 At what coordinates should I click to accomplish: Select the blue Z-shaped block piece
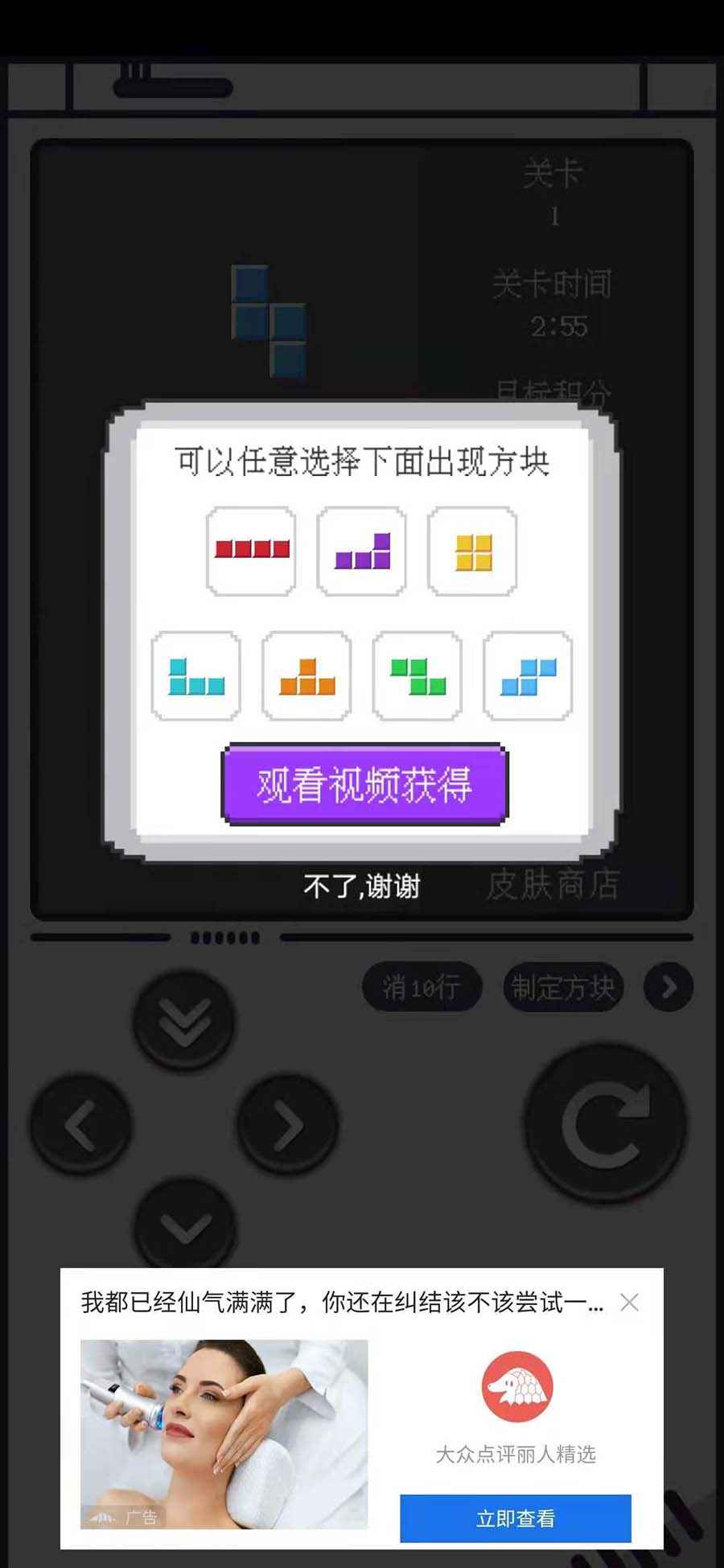[527, 675]
